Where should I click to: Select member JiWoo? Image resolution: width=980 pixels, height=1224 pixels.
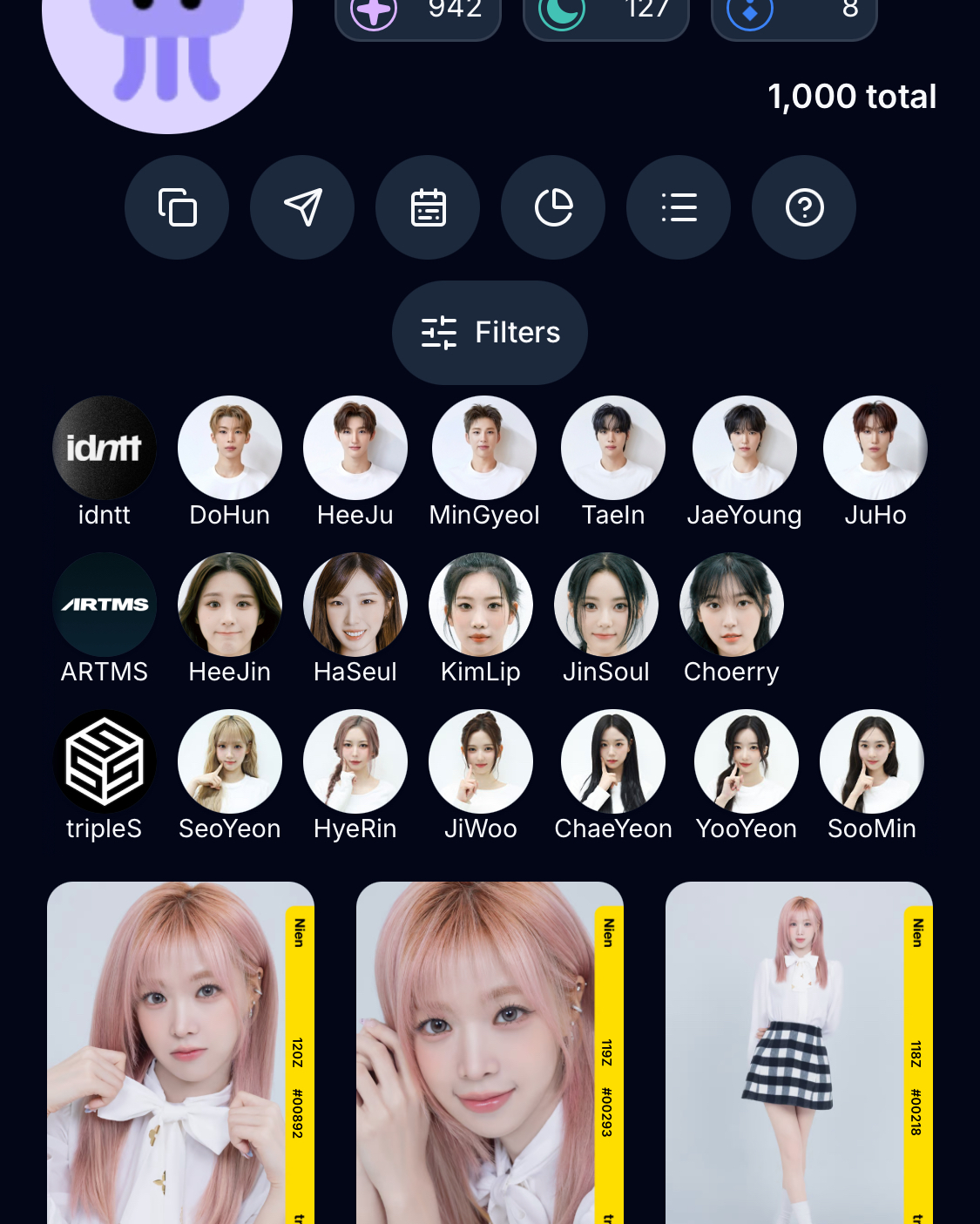coord(481,761)
